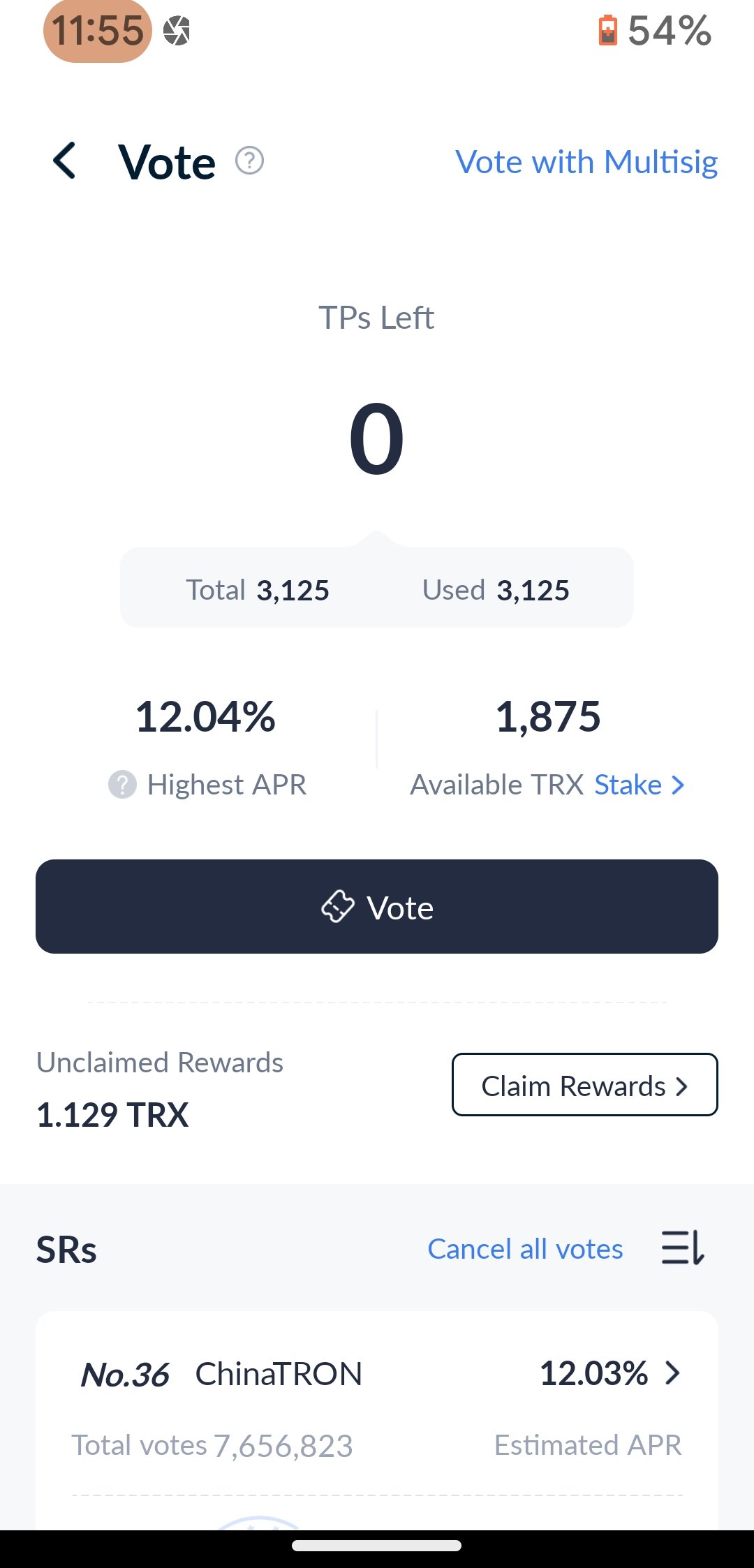The width and height of the screenshot is (754, 1568).
Task: Open the help icon beside Vote title
Action: pyautogui.click(x=249, y=161)
